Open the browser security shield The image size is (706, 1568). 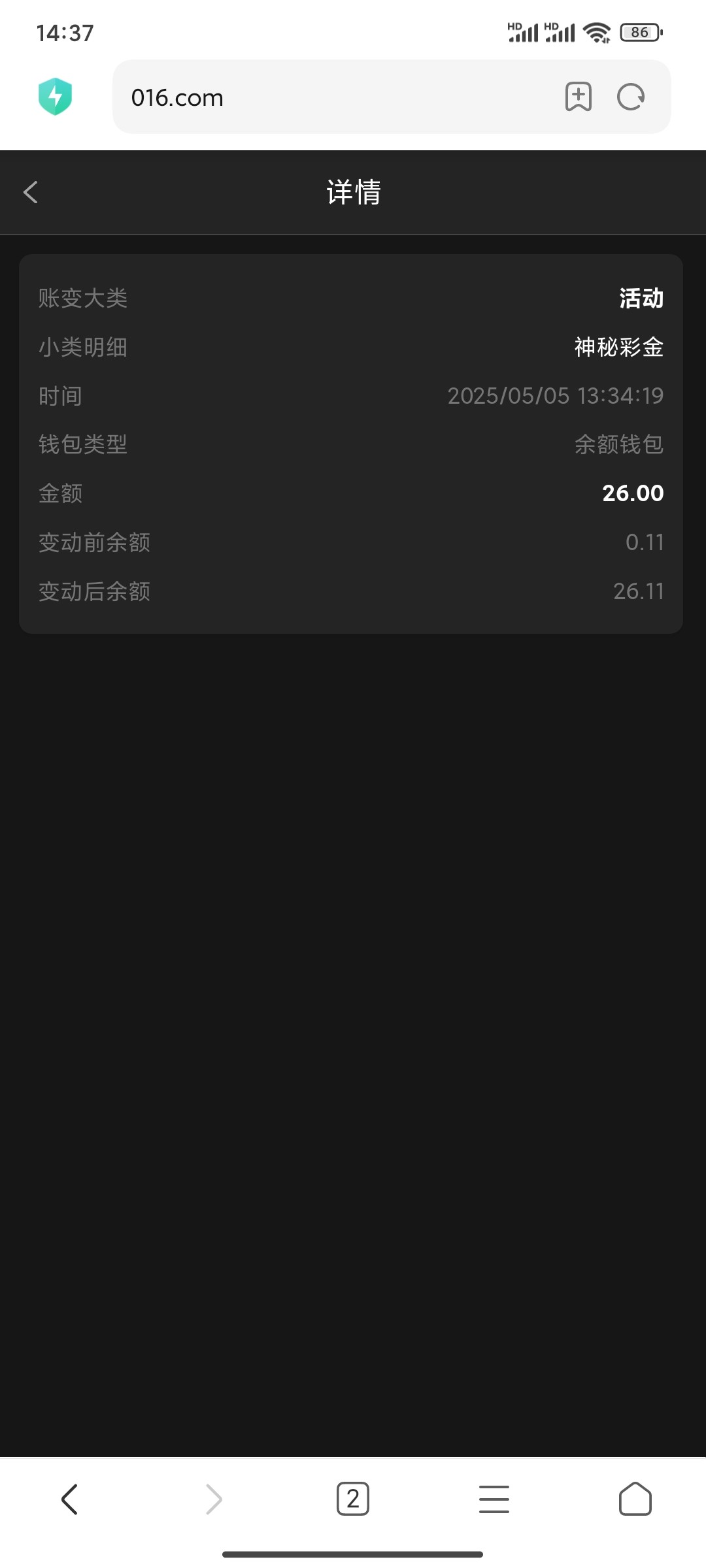coord(56,97)
